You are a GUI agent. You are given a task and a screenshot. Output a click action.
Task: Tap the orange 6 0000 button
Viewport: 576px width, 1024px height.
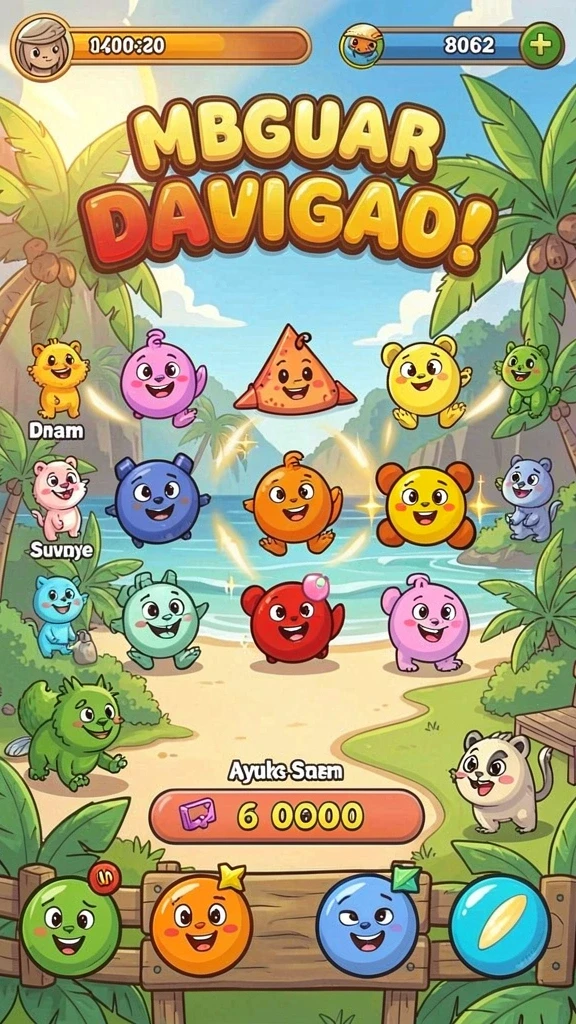287,816
